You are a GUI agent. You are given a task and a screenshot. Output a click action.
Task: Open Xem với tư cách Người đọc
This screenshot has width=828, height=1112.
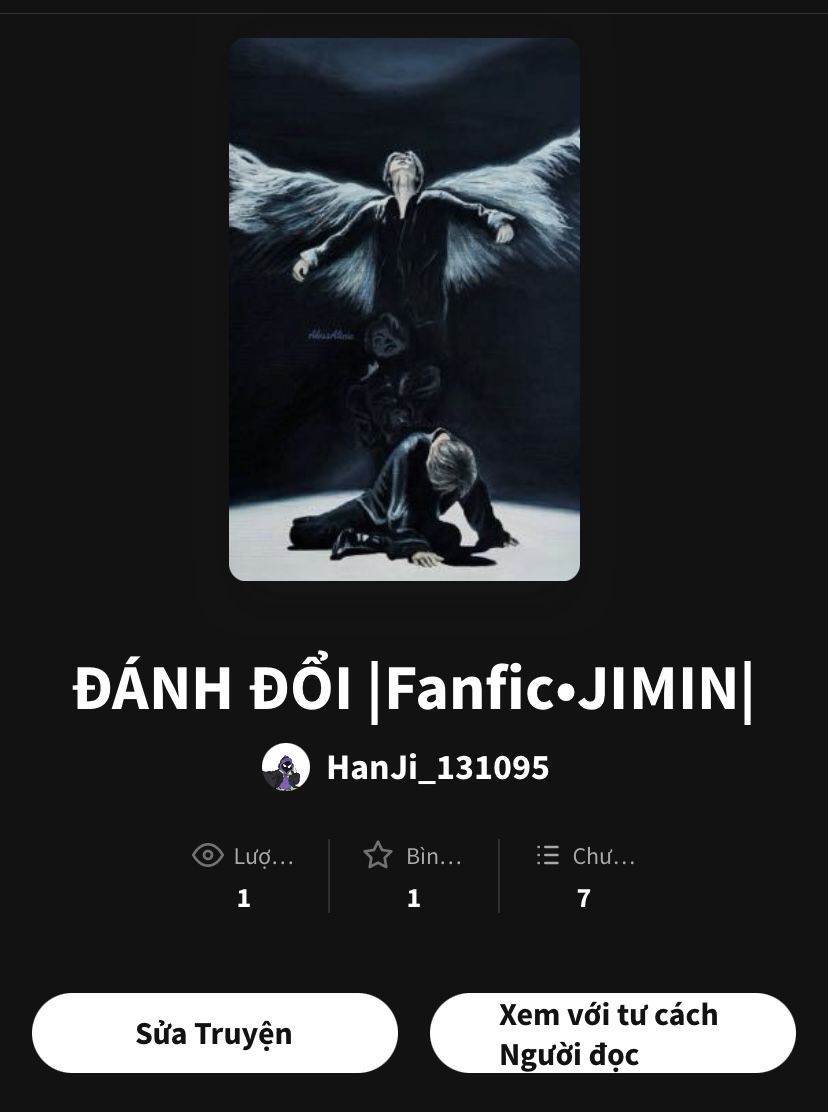coord(612,1033)
